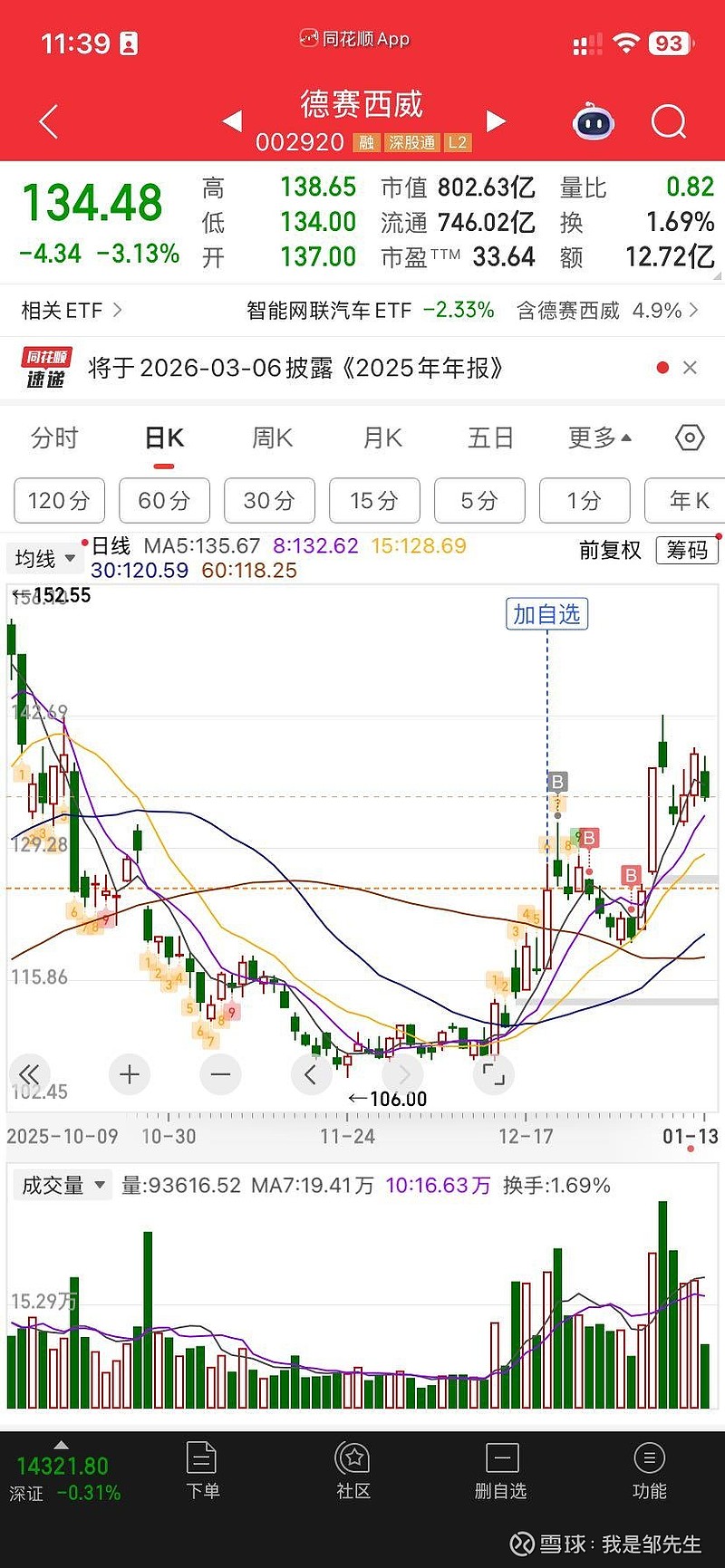Open the search icon at top right

coord(667,122)
